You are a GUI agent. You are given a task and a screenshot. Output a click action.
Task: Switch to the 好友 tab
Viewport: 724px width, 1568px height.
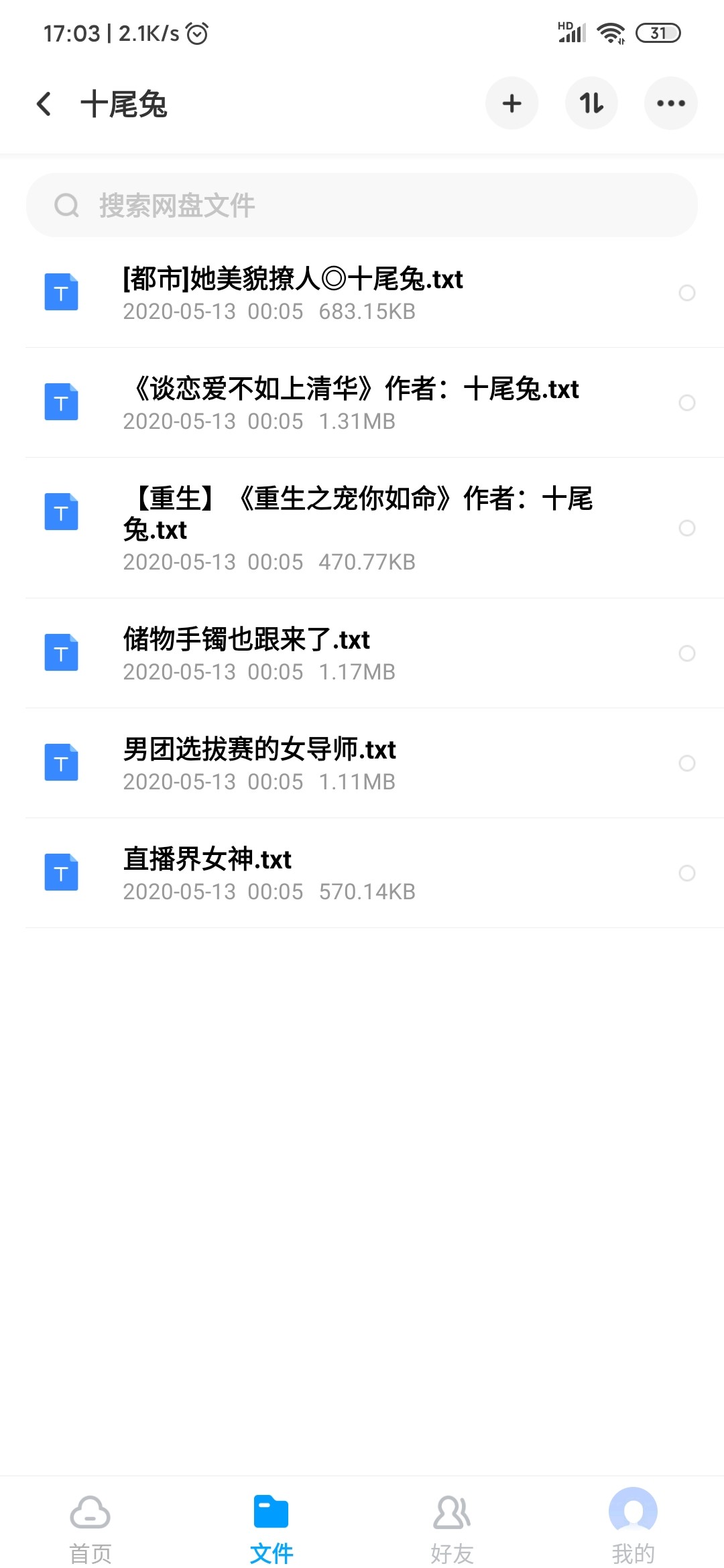pyautogui.click(x=452, y=1524)
